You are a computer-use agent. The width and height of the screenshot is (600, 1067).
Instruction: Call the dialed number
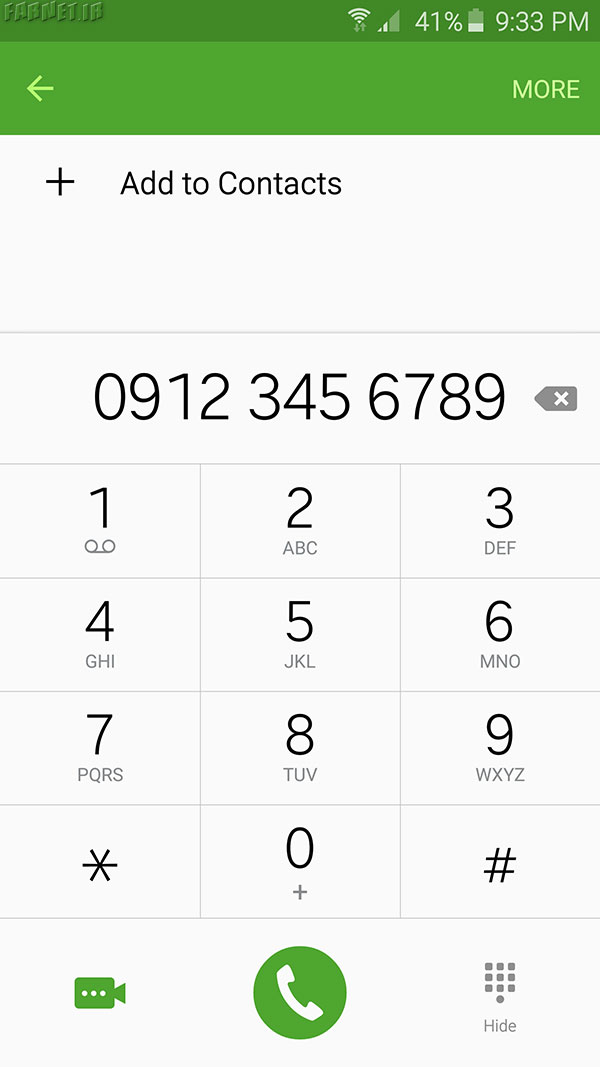pos(300,993)
